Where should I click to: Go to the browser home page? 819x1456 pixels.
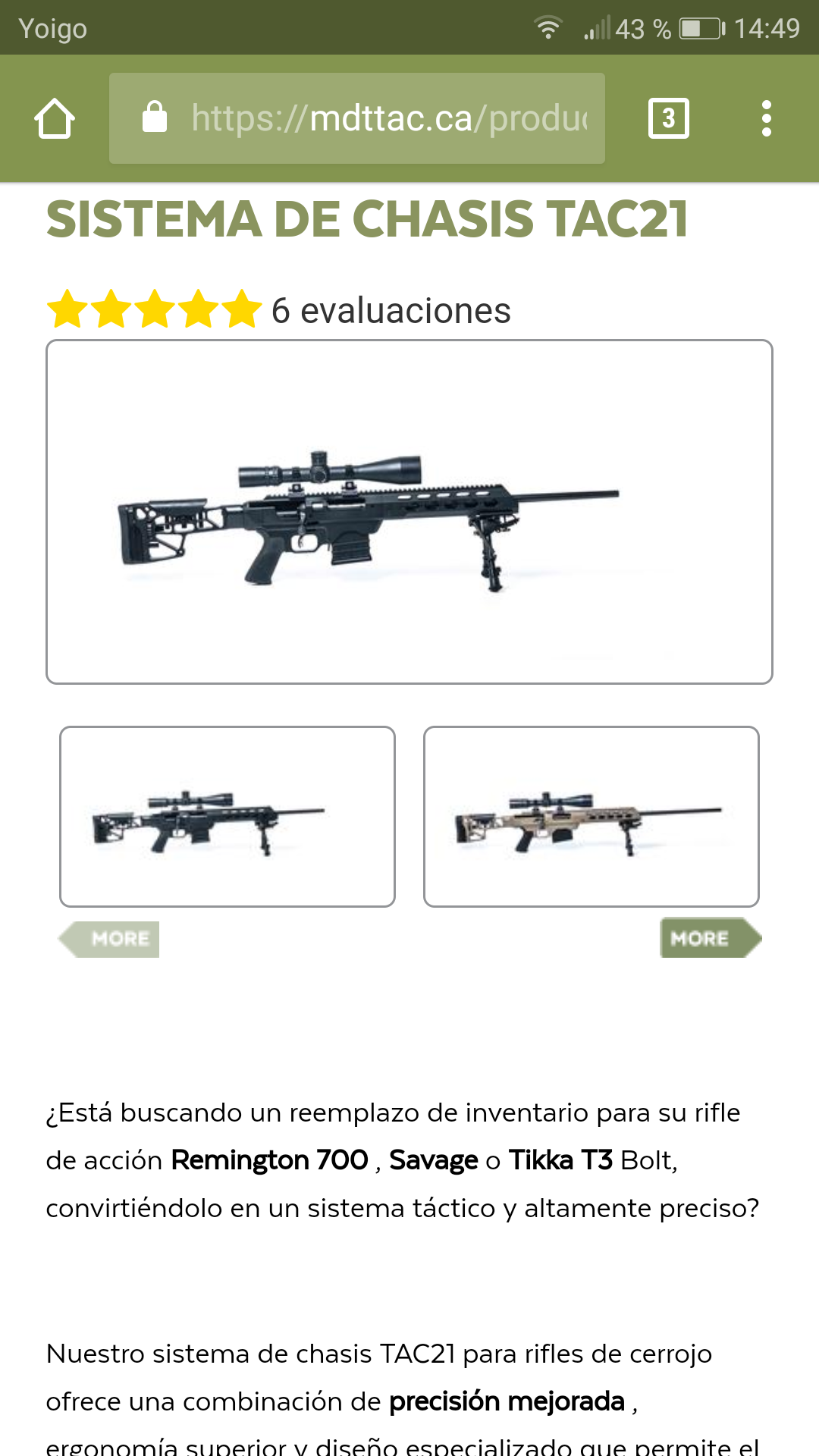pos(55,118)
